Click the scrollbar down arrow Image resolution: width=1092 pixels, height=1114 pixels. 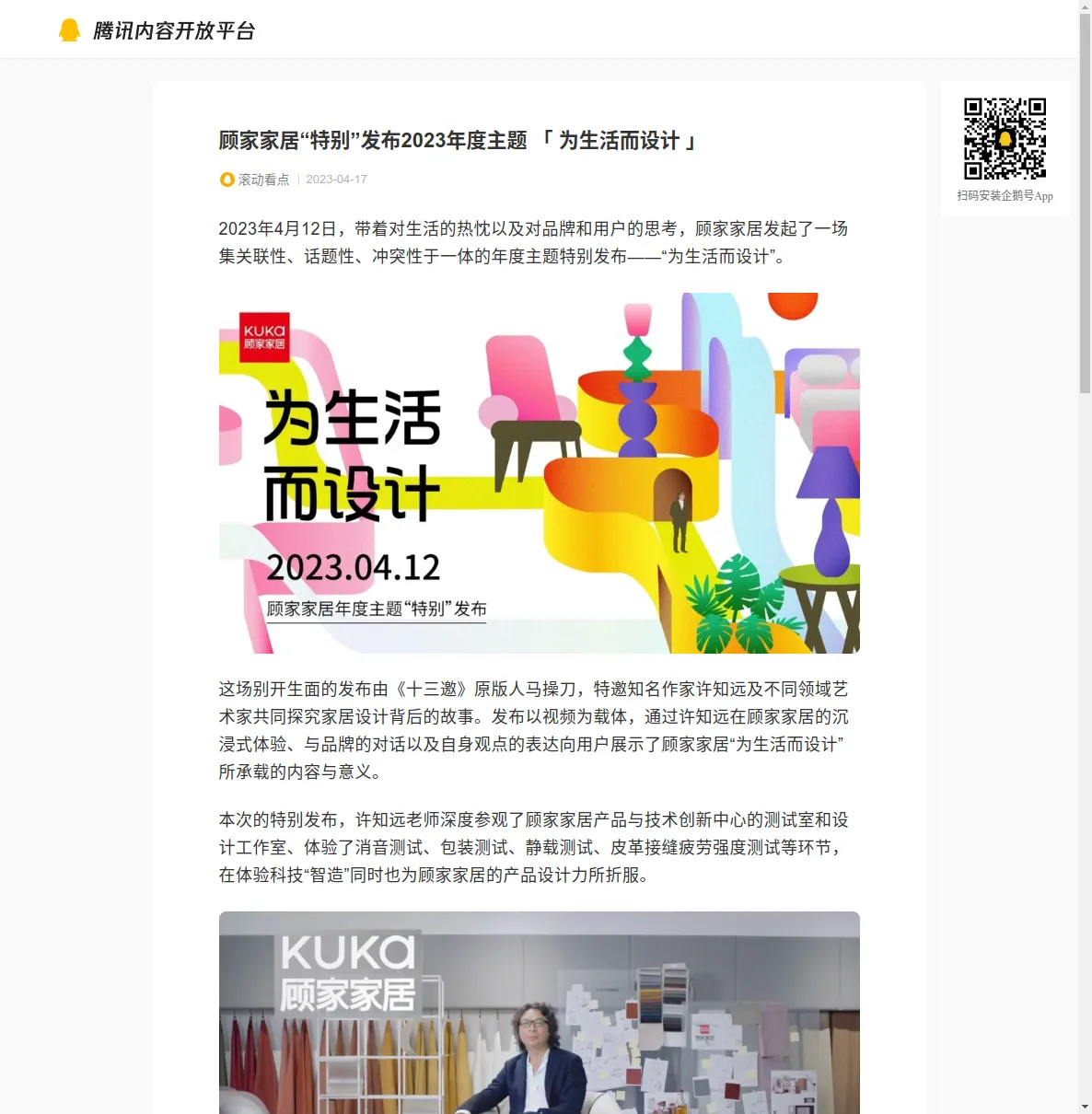pos(1085,1106)
